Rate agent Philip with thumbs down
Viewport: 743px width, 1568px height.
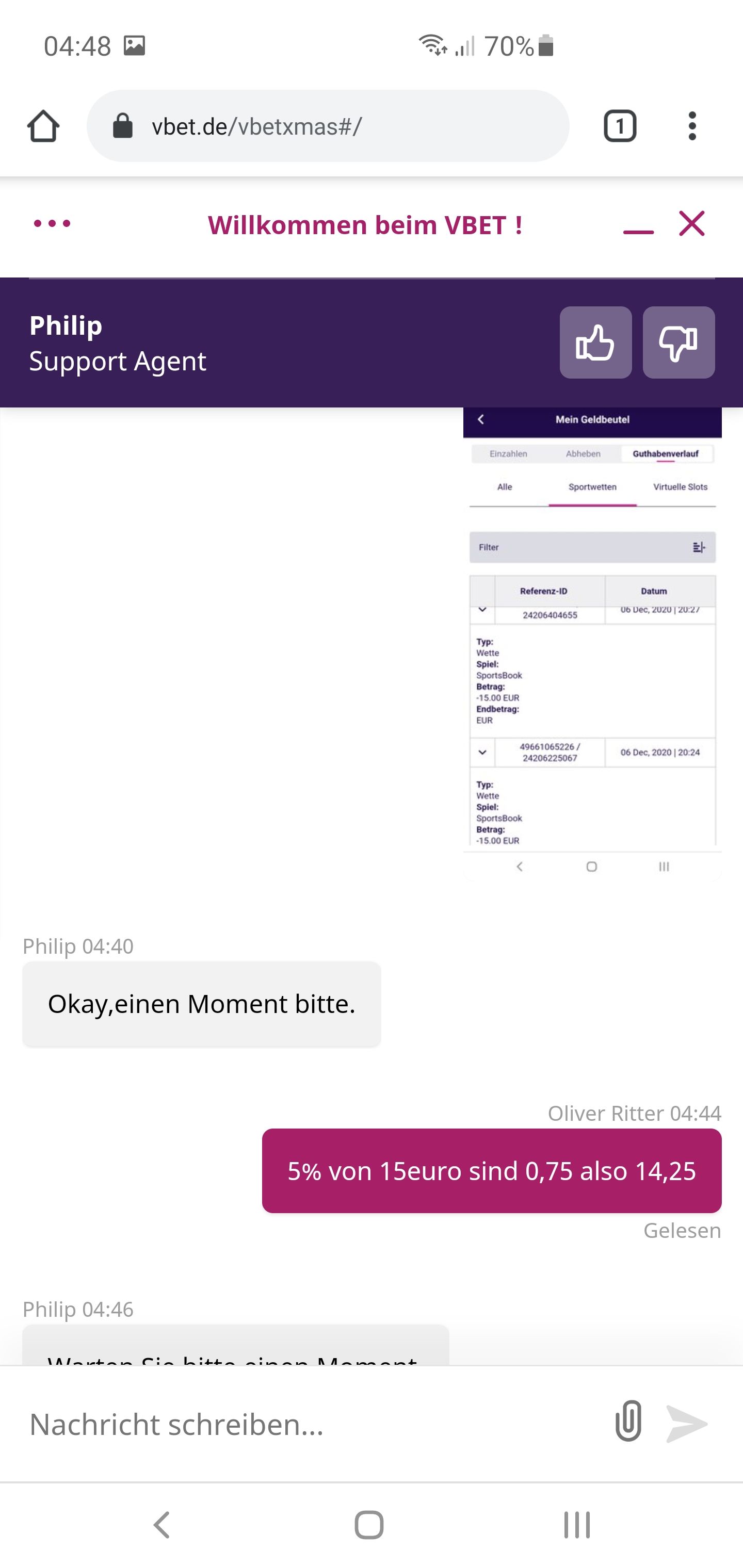(x=678, y=342)
